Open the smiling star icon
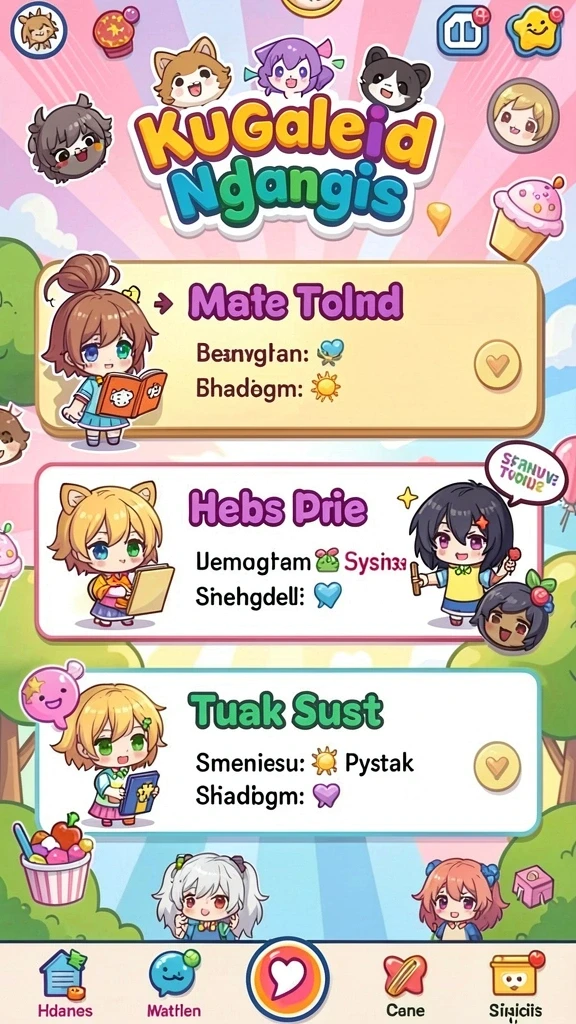 (x=534, y=29)
